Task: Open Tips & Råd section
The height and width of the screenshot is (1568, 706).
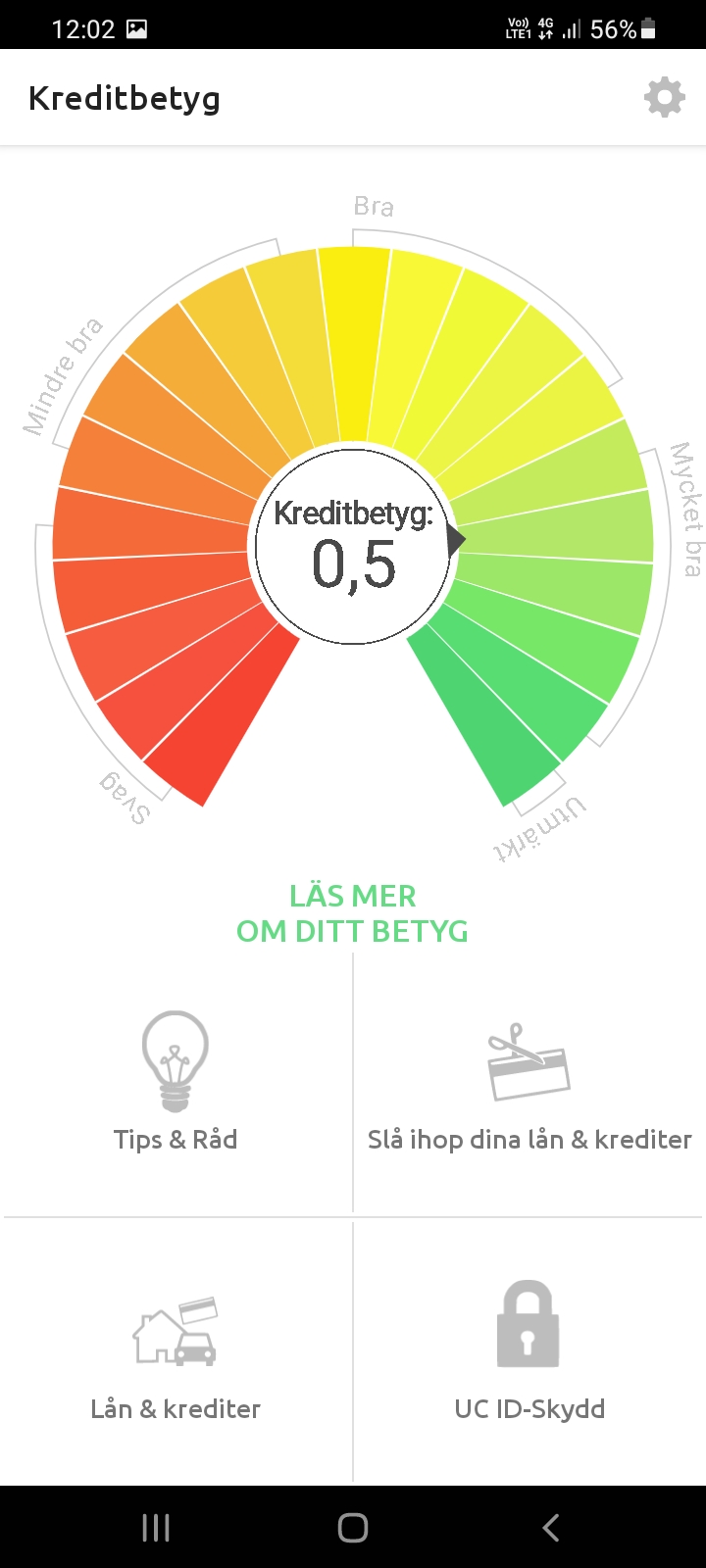Action: 176,1083
